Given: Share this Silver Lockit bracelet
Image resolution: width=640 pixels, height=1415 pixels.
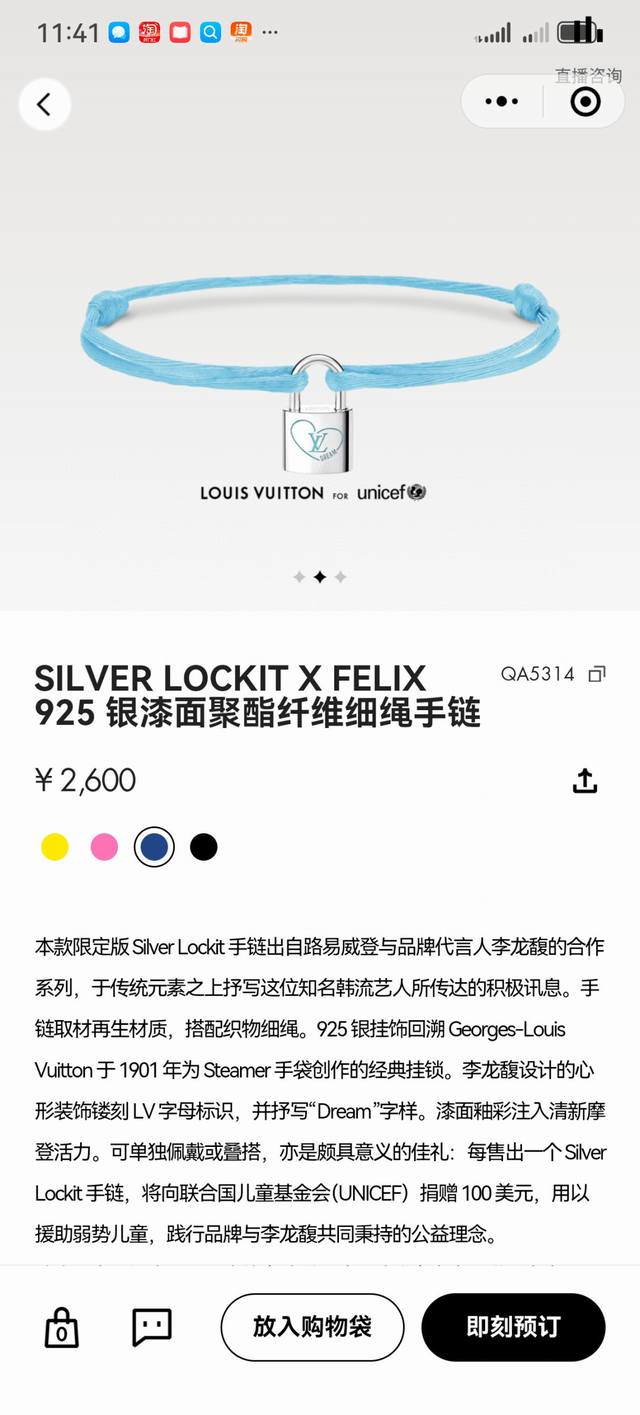Looking at the screenshot, I should click(x=585, y=781).
